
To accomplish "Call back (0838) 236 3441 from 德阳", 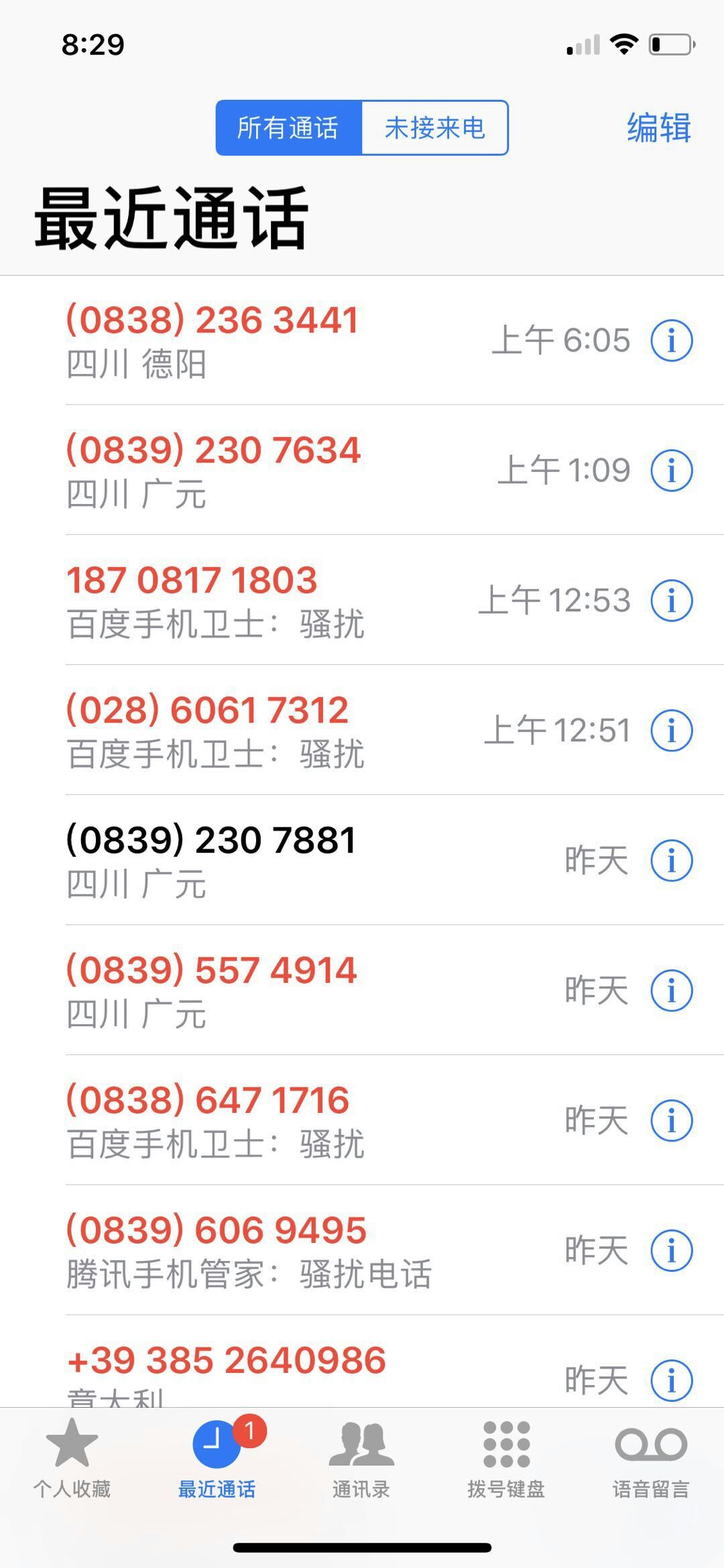I will click(x=268, y=341).
